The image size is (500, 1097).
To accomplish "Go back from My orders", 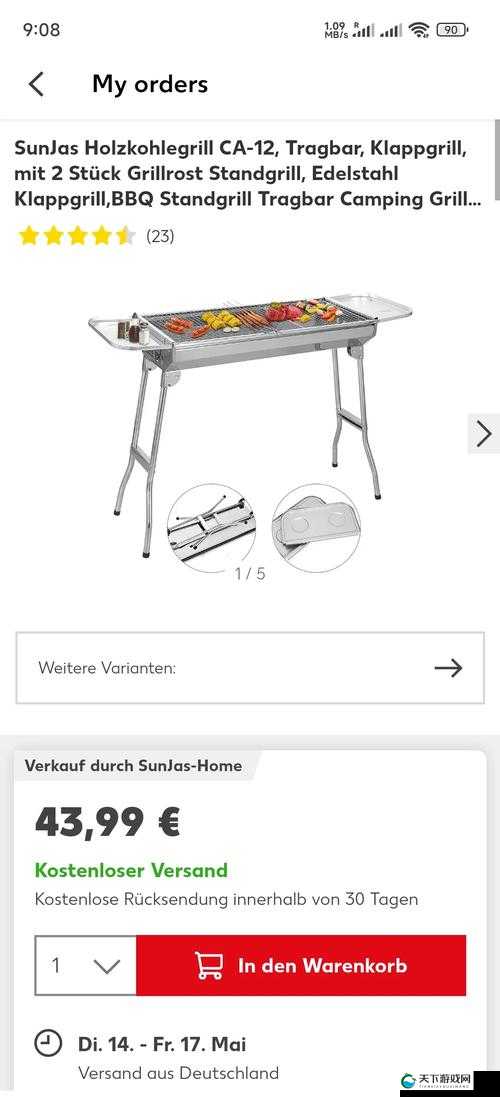I will coord(36,85).
